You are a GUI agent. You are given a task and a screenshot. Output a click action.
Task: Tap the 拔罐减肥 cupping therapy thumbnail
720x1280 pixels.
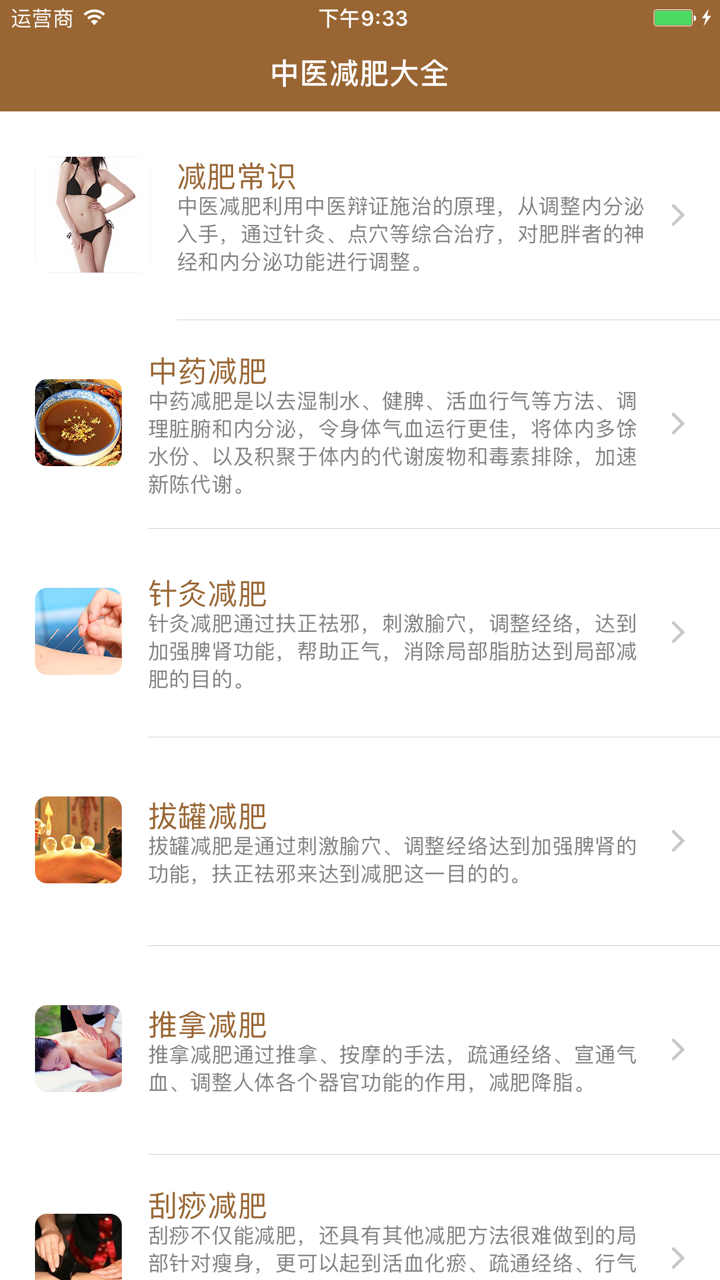pyautogui.click(x=78, y=839)
